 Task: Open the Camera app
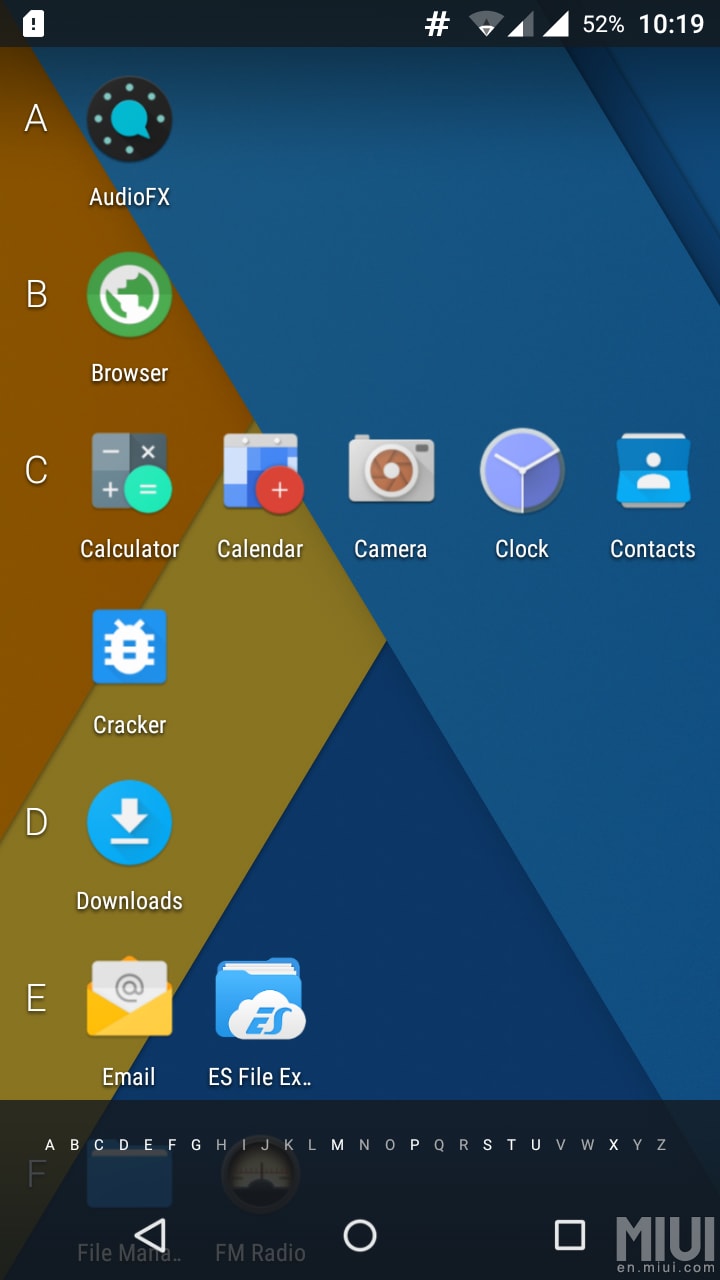(x=391, y=472)
